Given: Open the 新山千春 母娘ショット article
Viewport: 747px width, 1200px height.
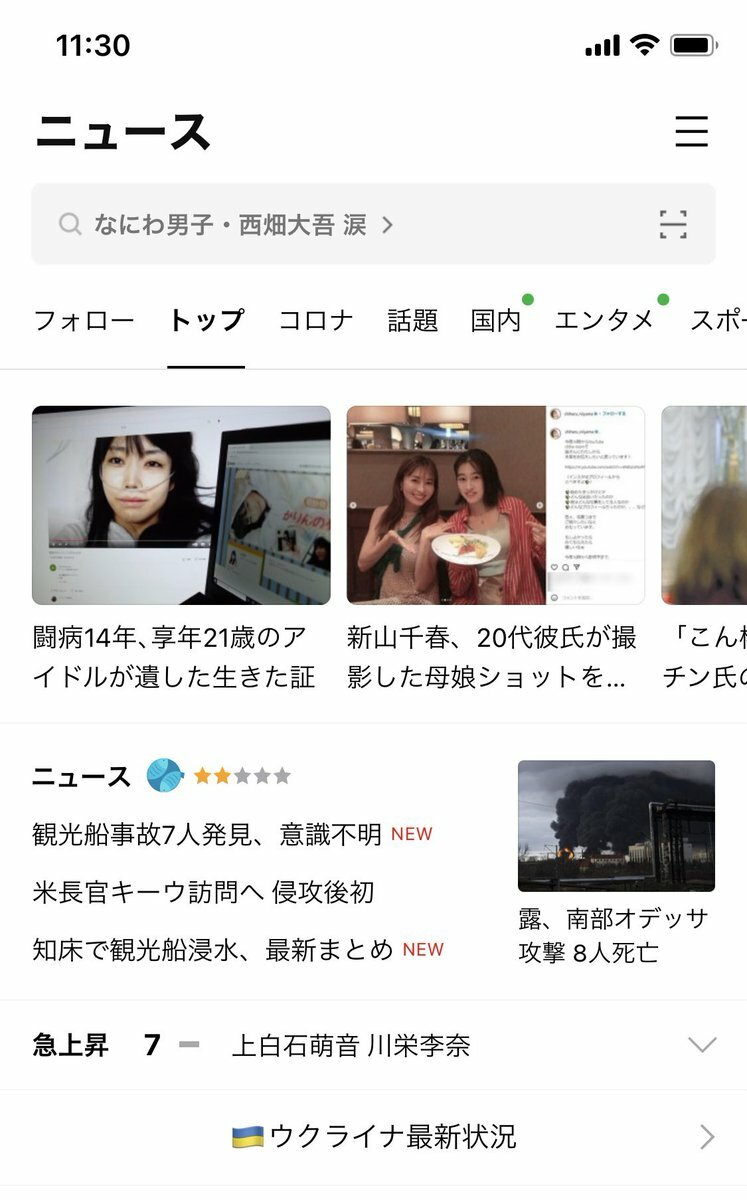Looking at the screenshot, I should (x=495, y=548).
